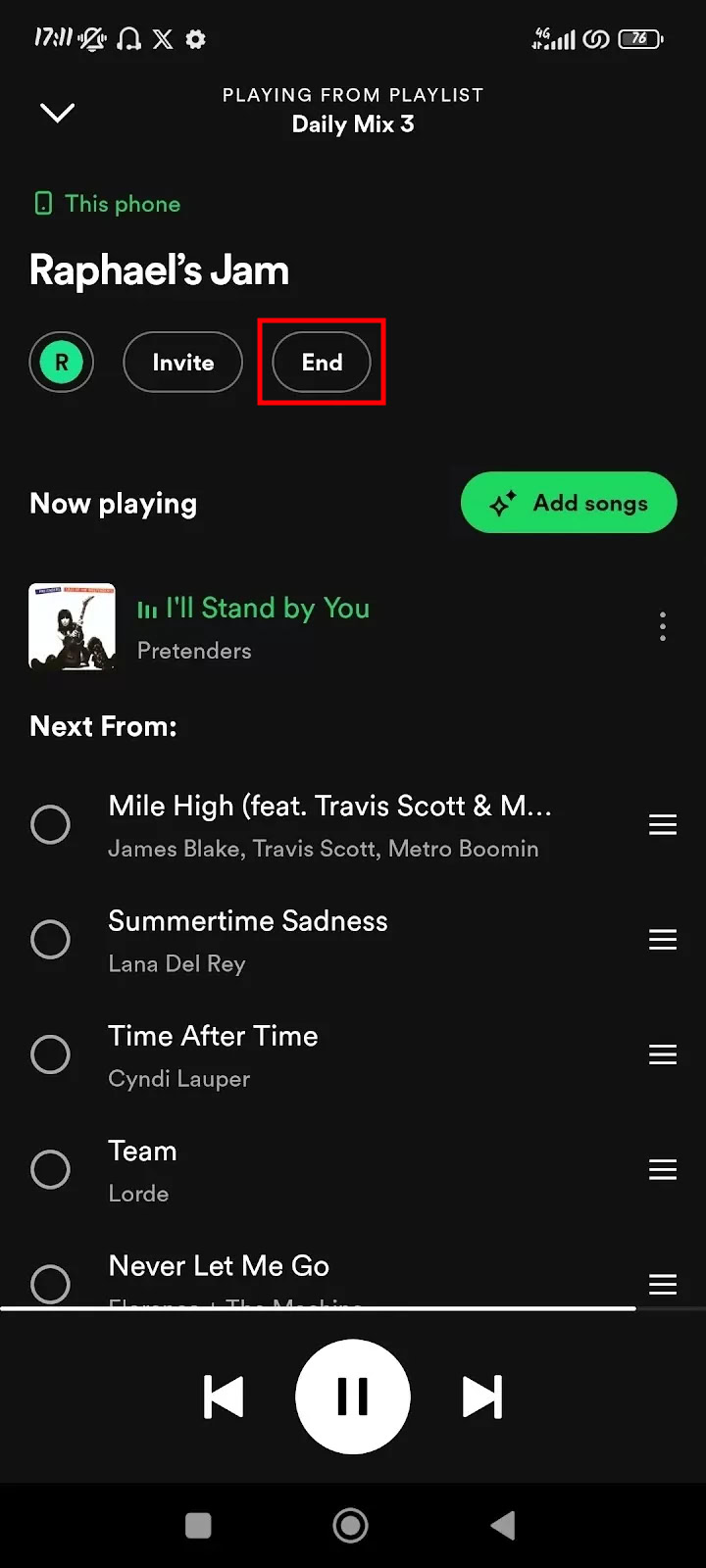Tap the system back button
Image resolution: width=706 pixels, height=1568 pixels.
[x=503, y=1525]
